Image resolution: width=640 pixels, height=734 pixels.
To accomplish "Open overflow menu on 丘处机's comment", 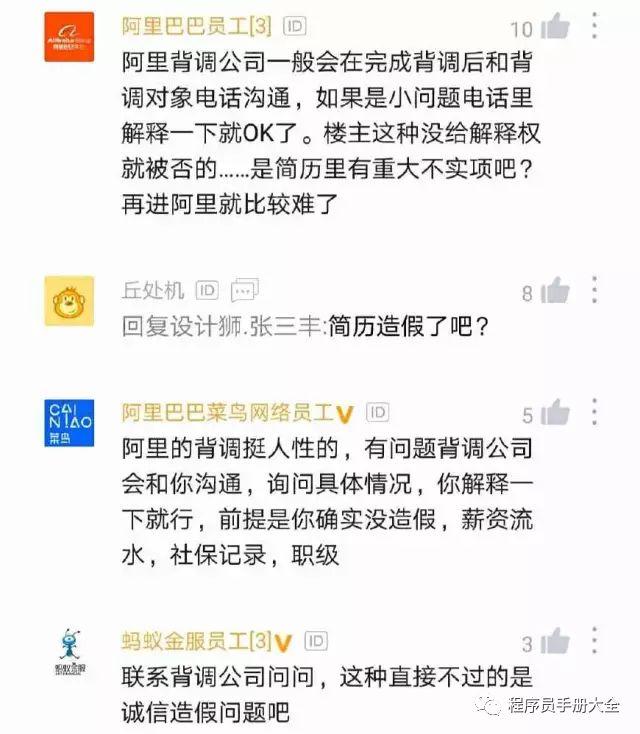I will (x=595, y=291).
